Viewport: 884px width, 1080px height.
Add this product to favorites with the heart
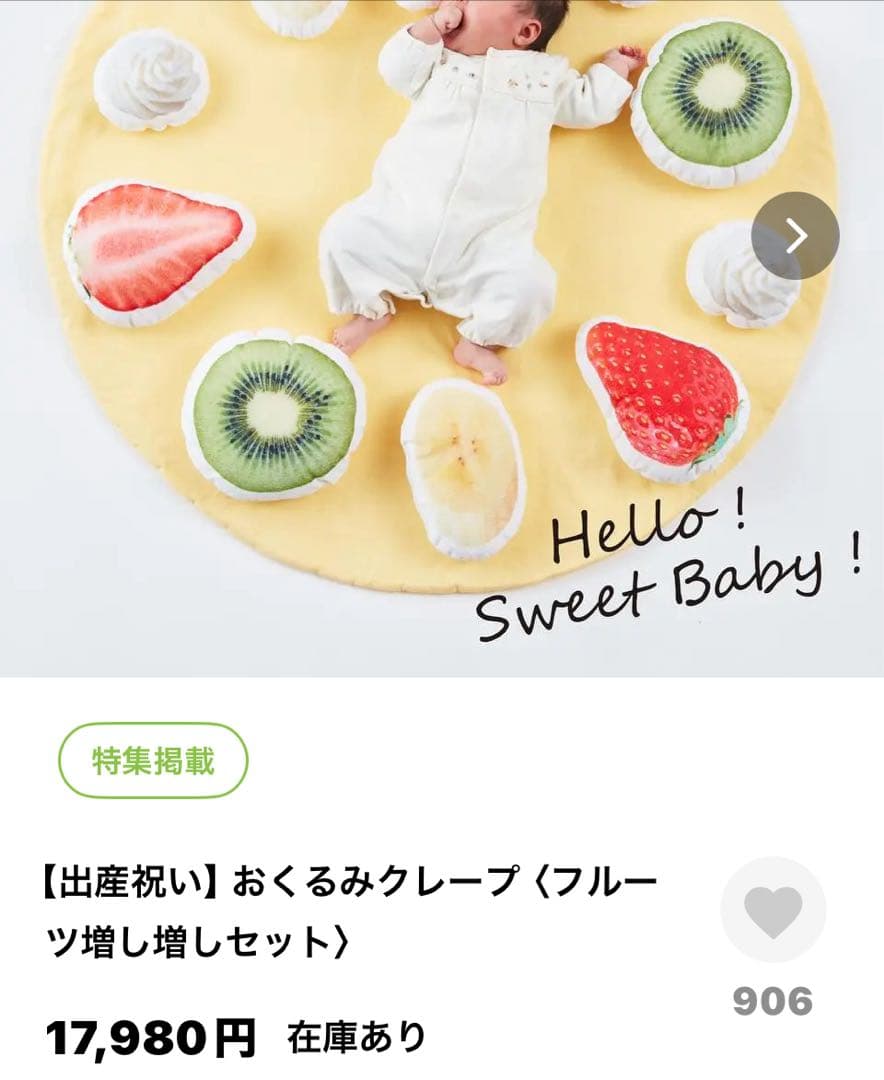(x=773, y=910)
